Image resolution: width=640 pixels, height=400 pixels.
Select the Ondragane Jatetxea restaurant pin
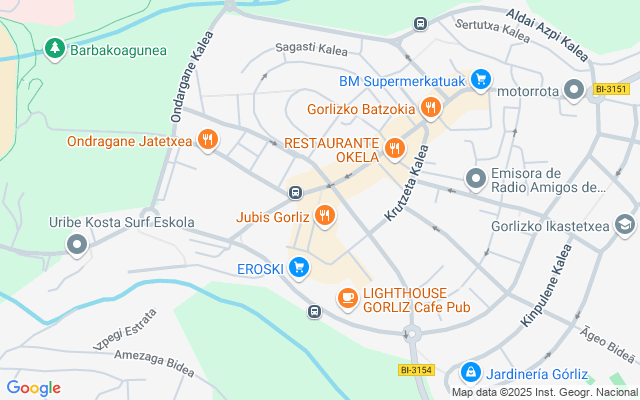(x=208, y=140)
